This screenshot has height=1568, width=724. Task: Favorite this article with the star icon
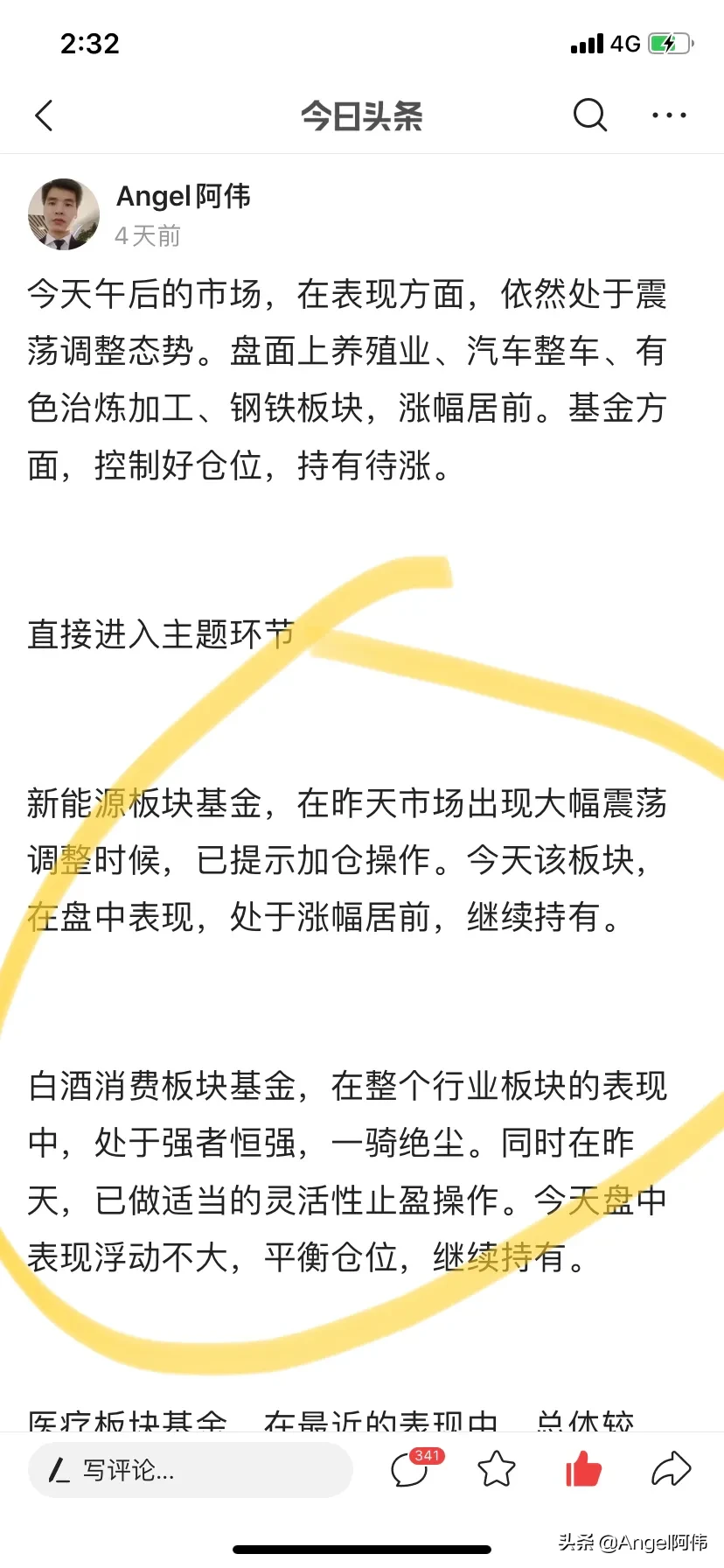point(497,1468)
